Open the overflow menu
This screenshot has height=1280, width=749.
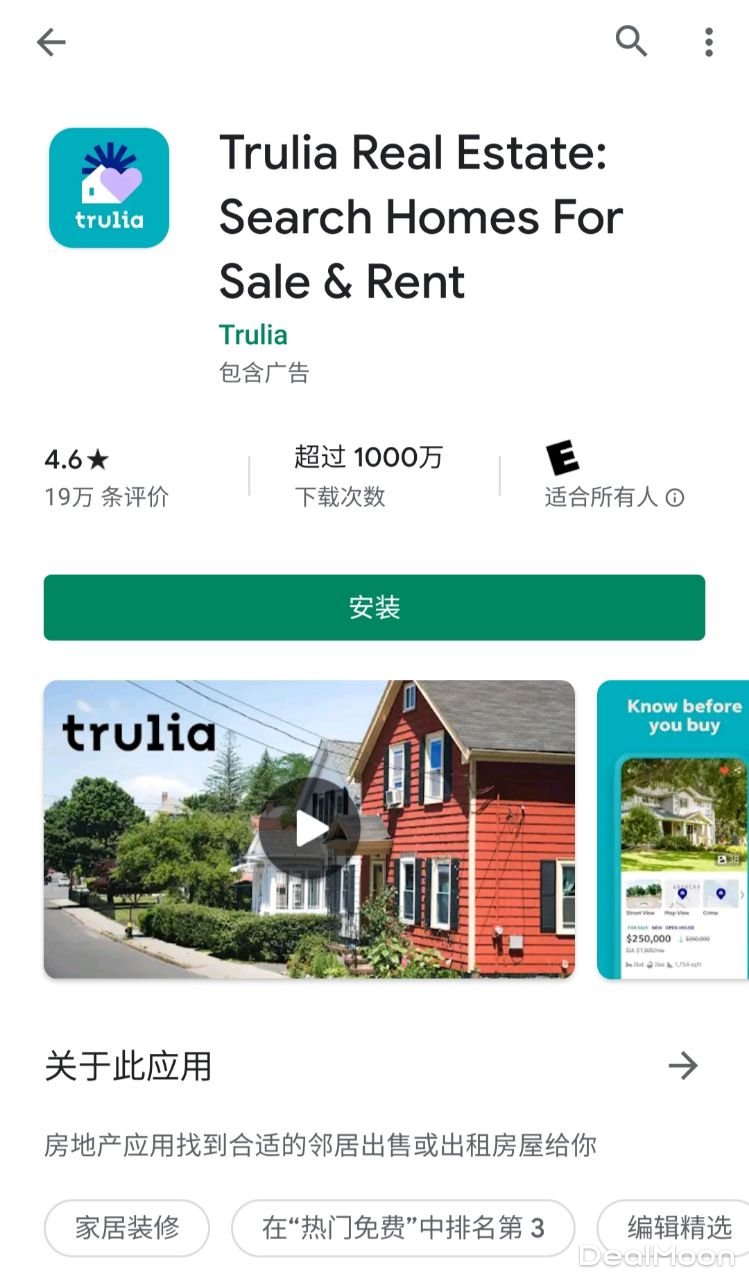pos(708,42)
